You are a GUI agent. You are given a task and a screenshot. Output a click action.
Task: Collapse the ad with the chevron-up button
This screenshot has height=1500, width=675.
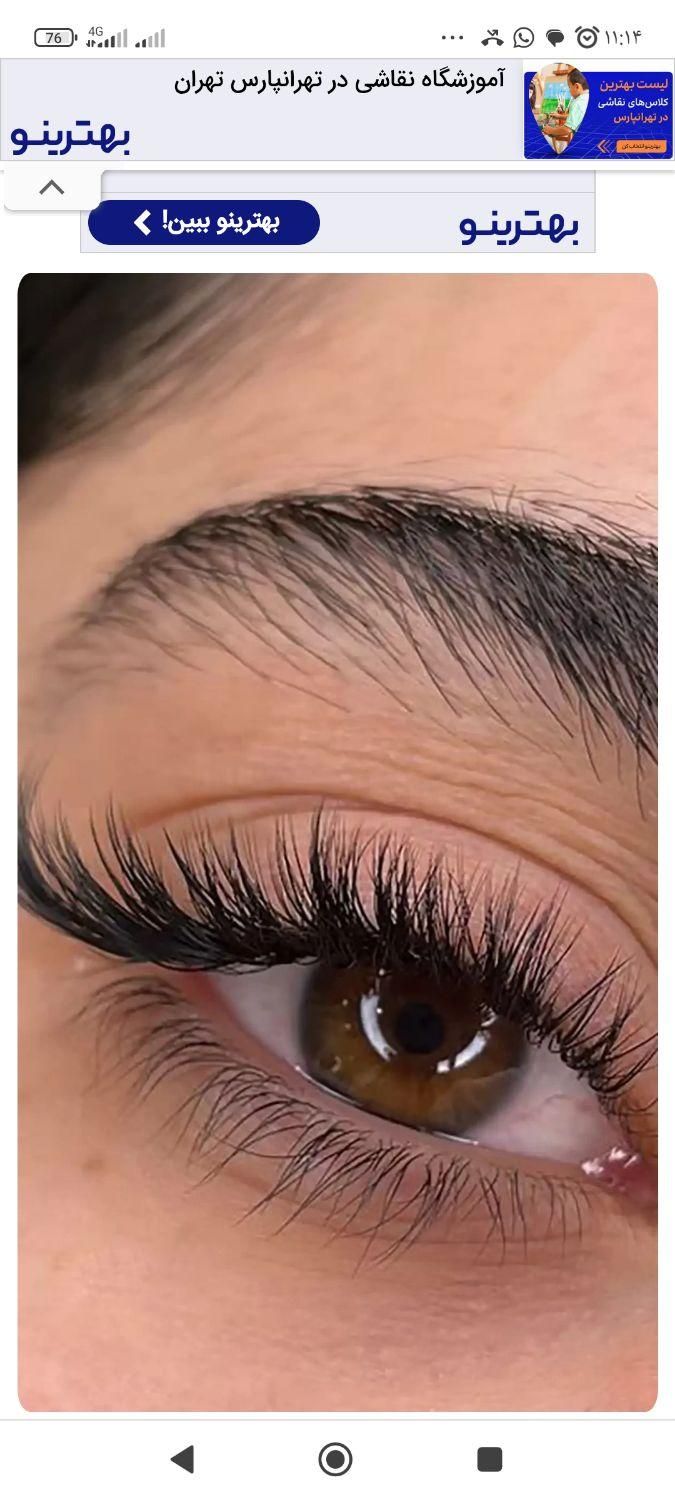click(x=52, y=188)
